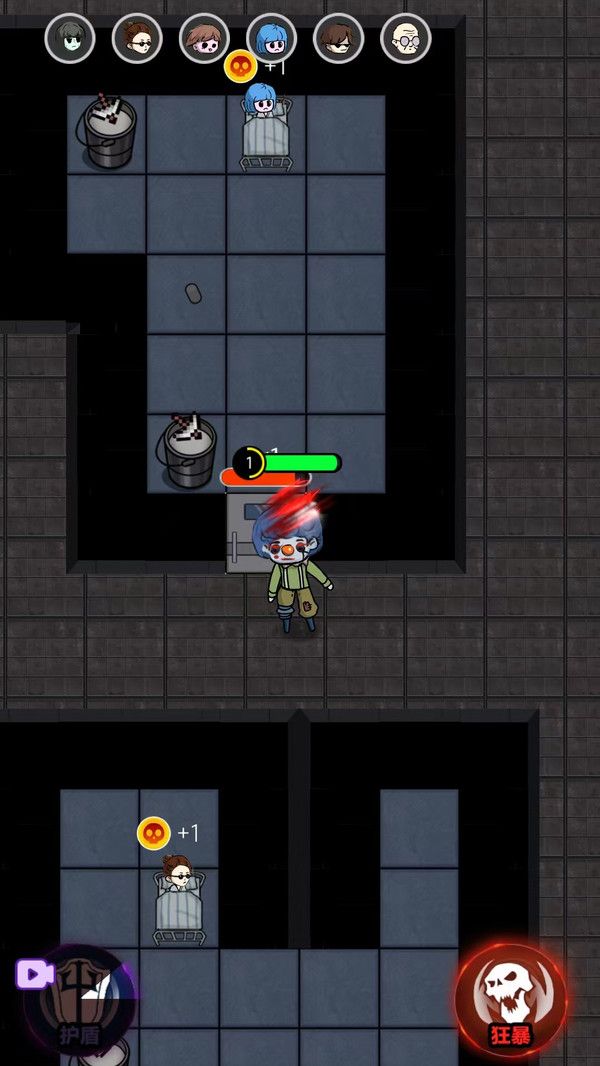
Task: Select the grey-faced player avatar
Action: click(70, 39)
